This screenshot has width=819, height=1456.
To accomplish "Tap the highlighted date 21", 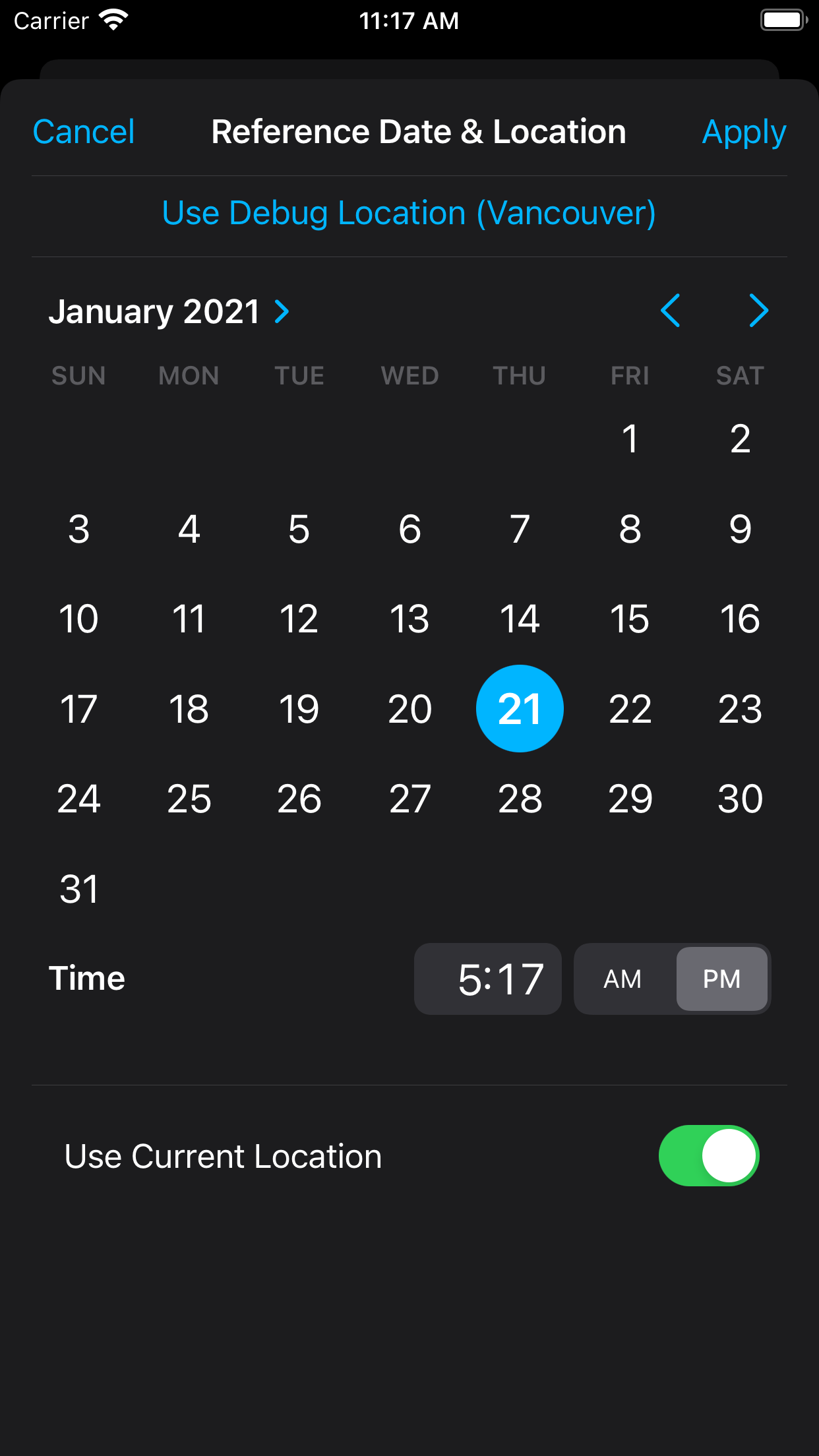I will click(x=520, y=709).
